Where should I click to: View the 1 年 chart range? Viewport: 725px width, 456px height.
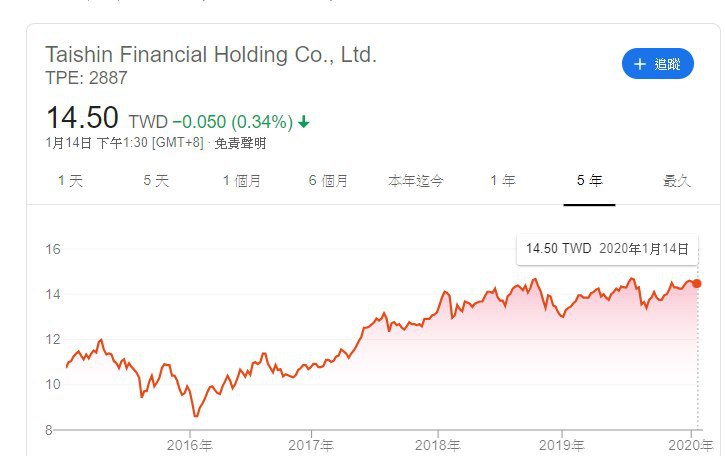502,181
